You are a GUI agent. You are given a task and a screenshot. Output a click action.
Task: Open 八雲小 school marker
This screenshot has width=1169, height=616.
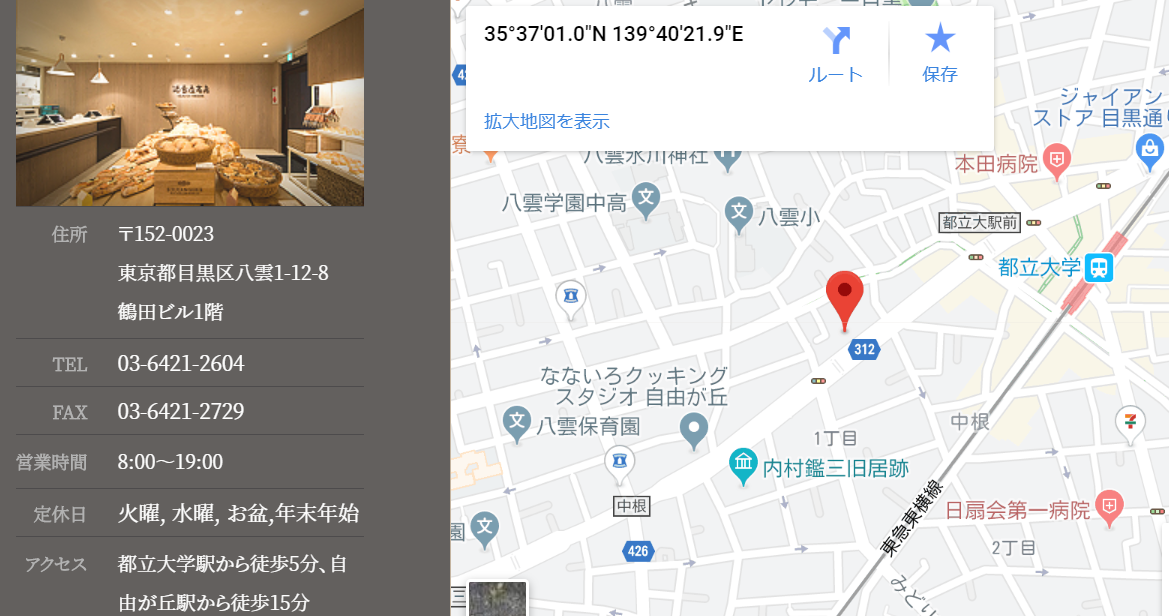tap(738, 211)
